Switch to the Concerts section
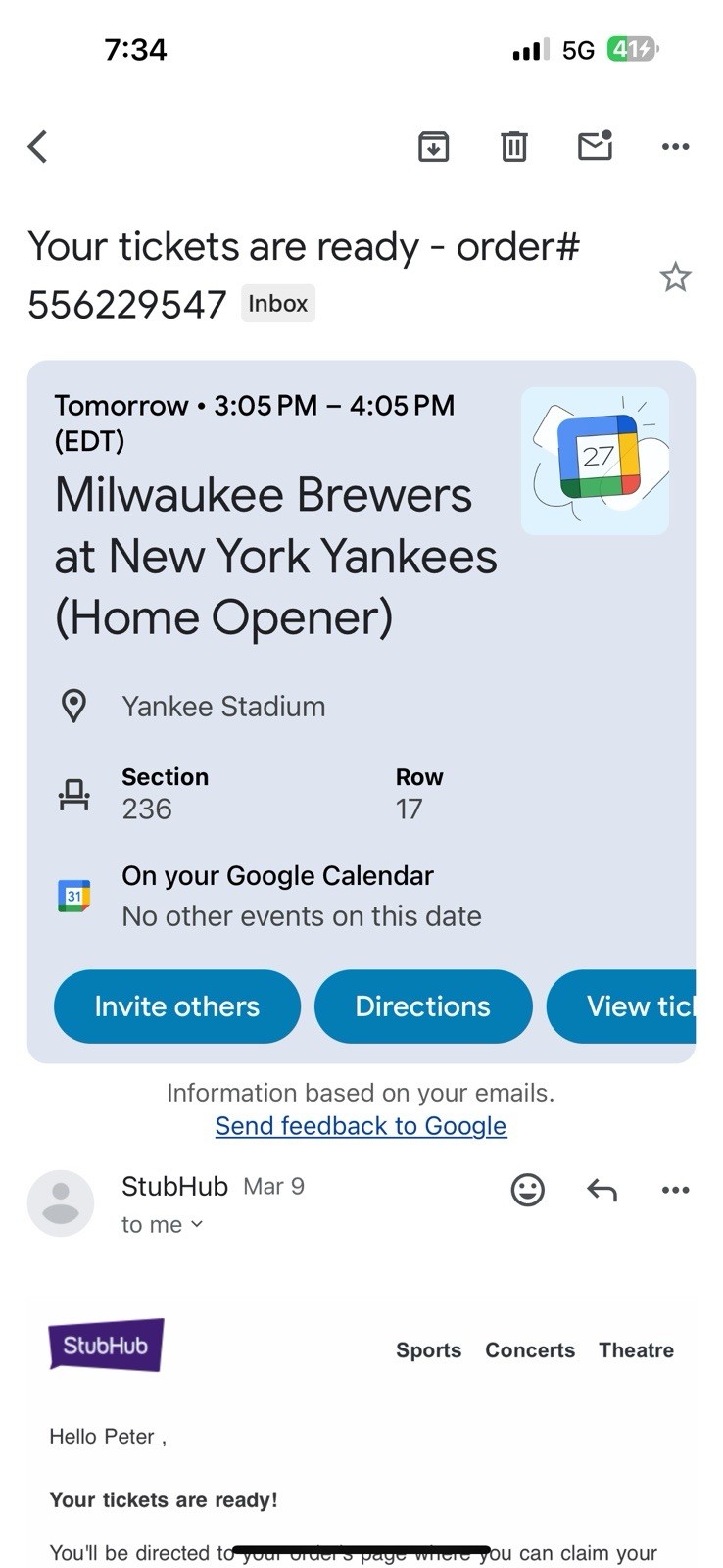This screenshot has height=1568, width=723. (x=530, y=1350)
